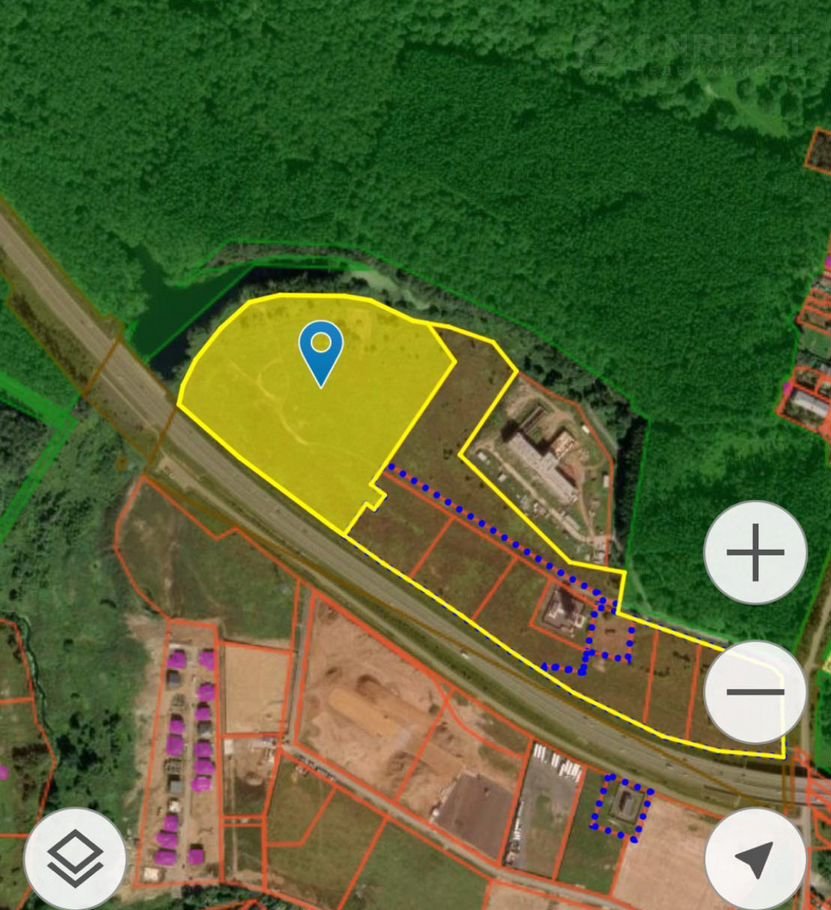Image resolution: width=831 pixels, height=910 pixels.
Task: Center map on my location
Action: (755, 859)
